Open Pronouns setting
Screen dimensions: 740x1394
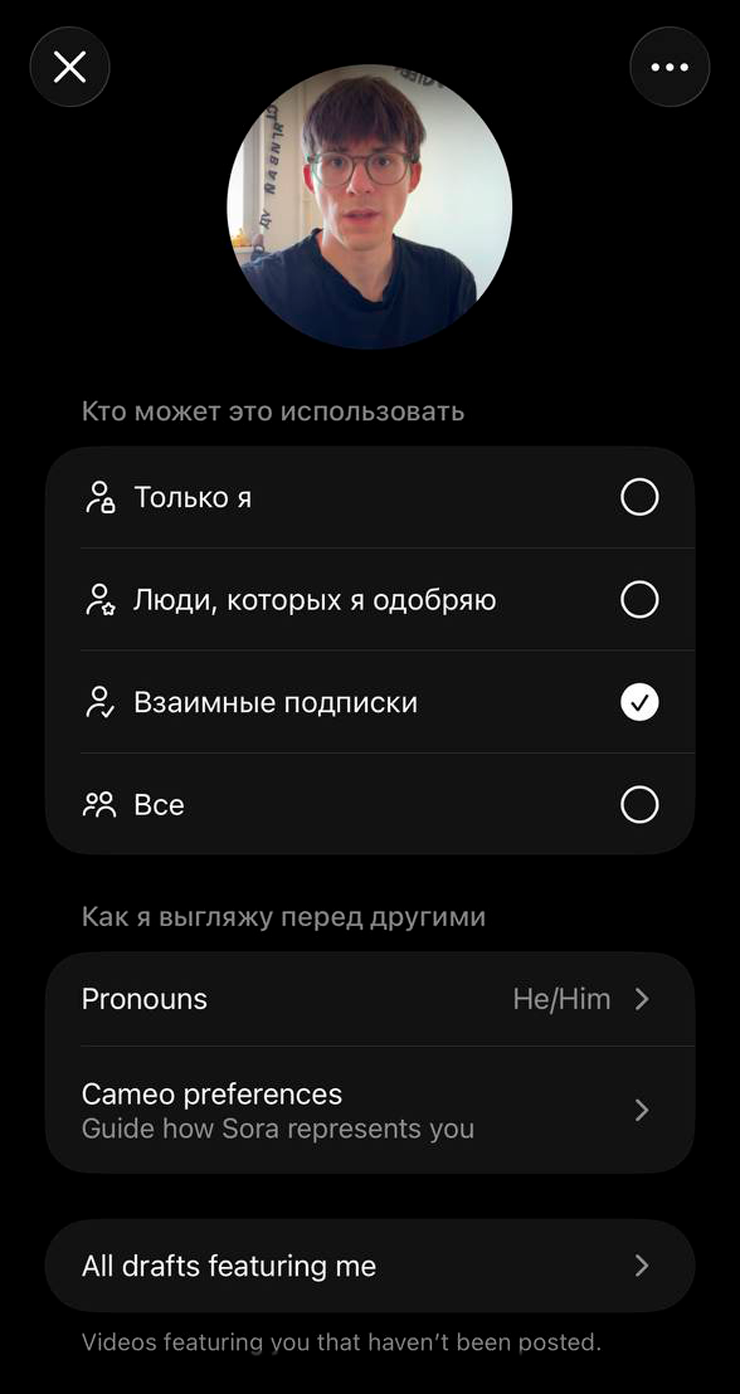[369, 999]
